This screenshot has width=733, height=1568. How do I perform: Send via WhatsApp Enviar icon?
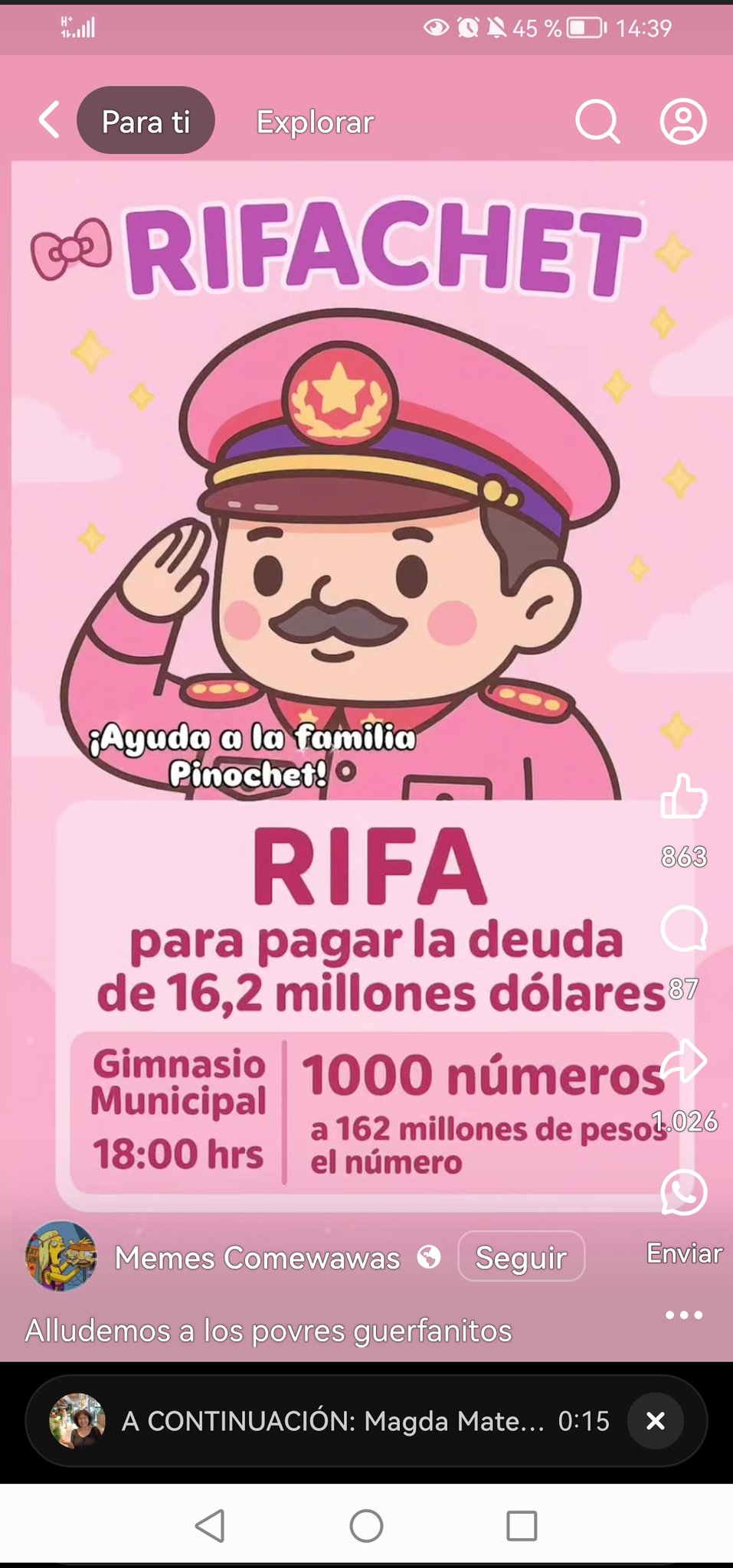[x=683, y=1193]
